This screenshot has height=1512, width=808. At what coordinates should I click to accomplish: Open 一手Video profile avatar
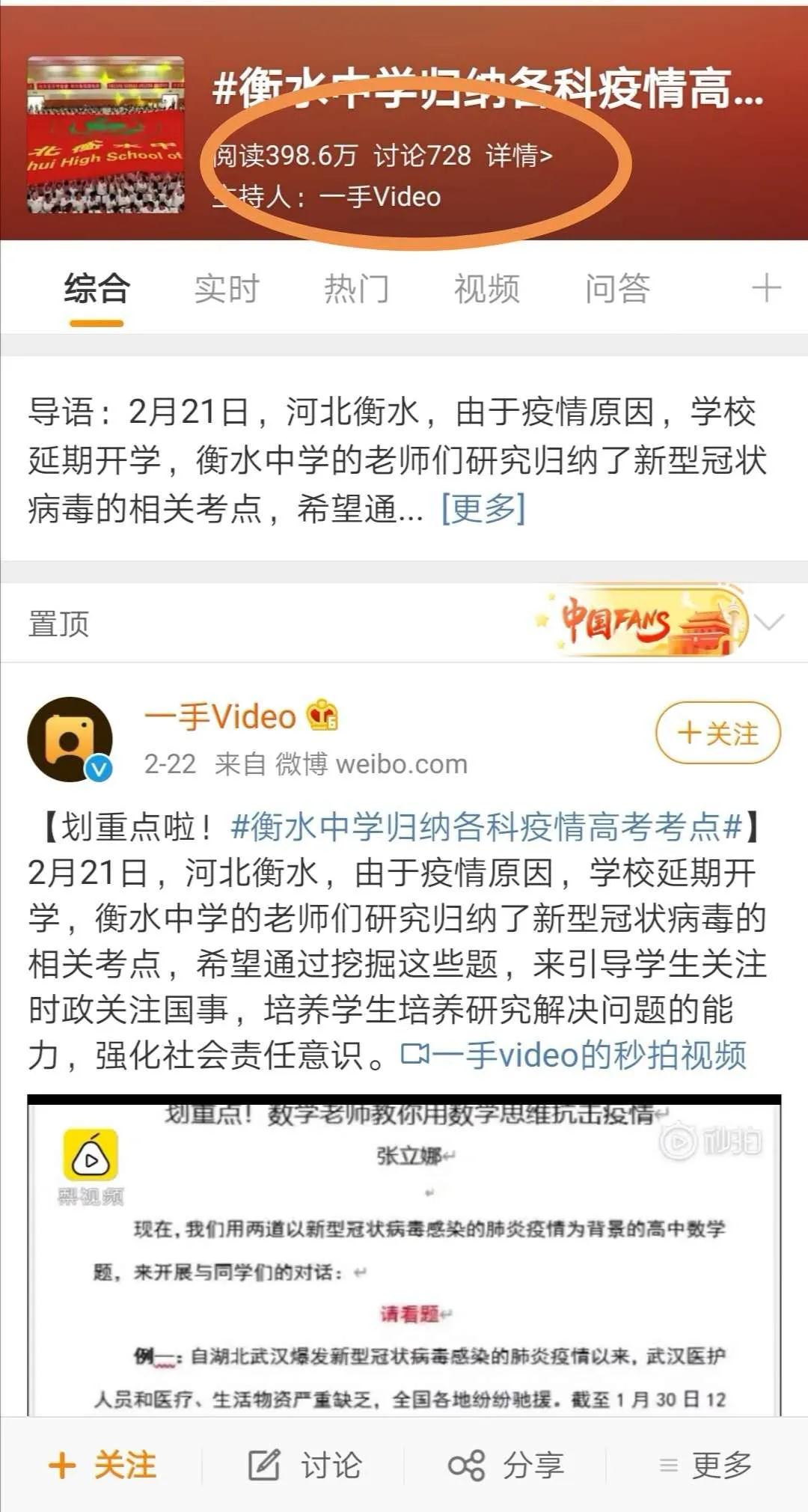(70, 739)
